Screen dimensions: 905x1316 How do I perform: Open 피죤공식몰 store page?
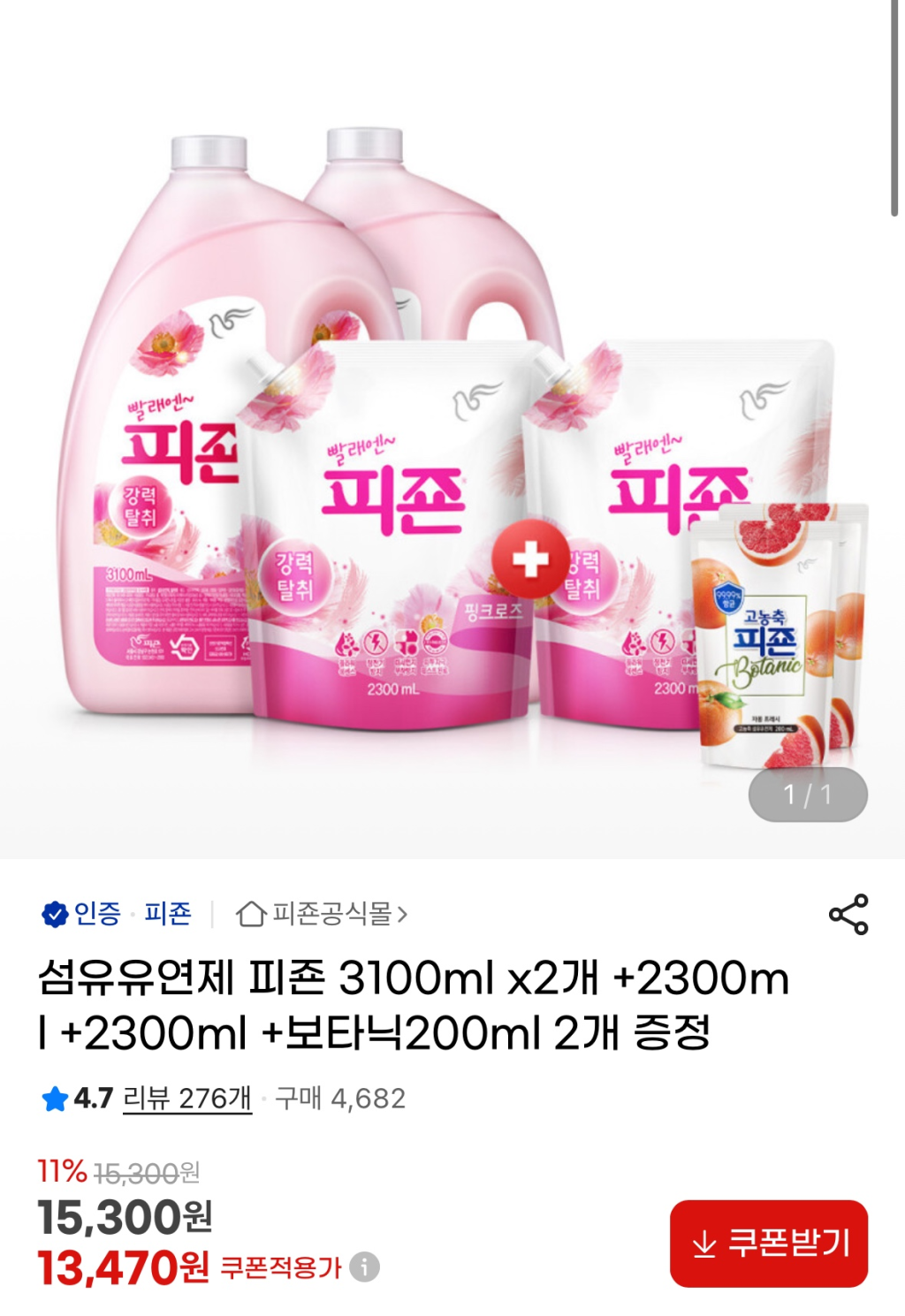point(322,913)
